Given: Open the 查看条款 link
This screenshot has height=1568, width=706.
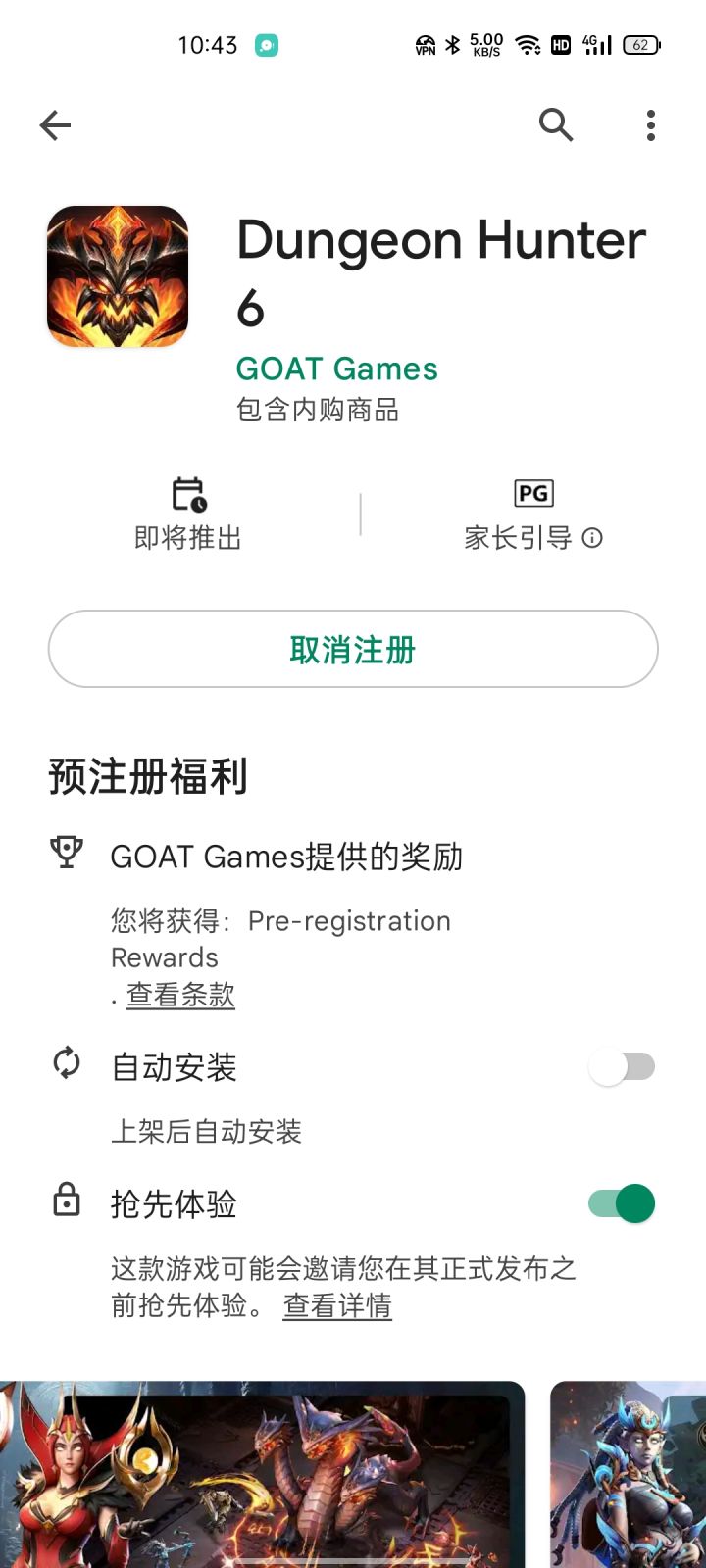Looking at the screenshot, I should 180,995.
